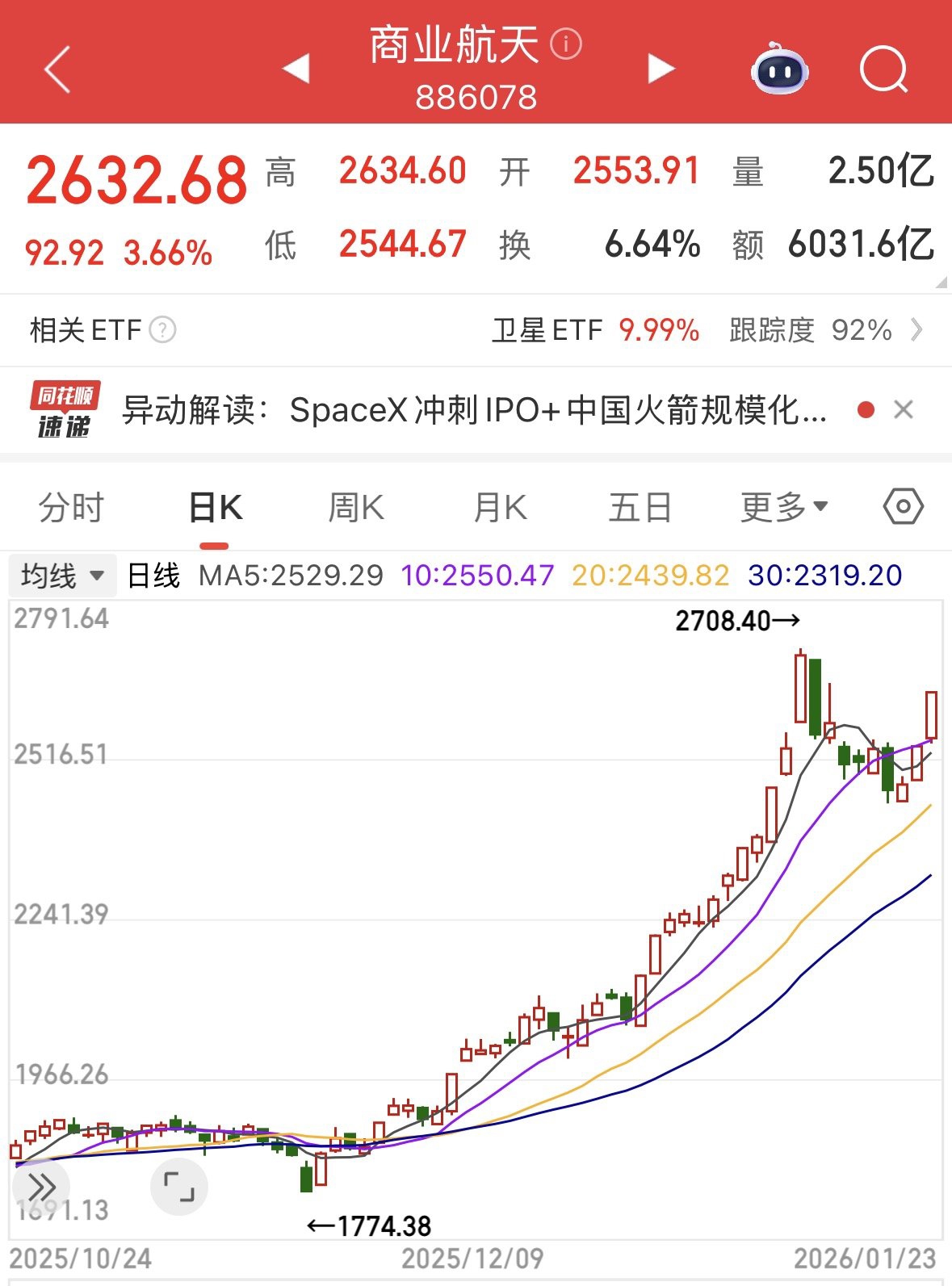Dismiss the 异动解读 news banner
Screen dimensions: 952x1286
(x=904, y=410)
